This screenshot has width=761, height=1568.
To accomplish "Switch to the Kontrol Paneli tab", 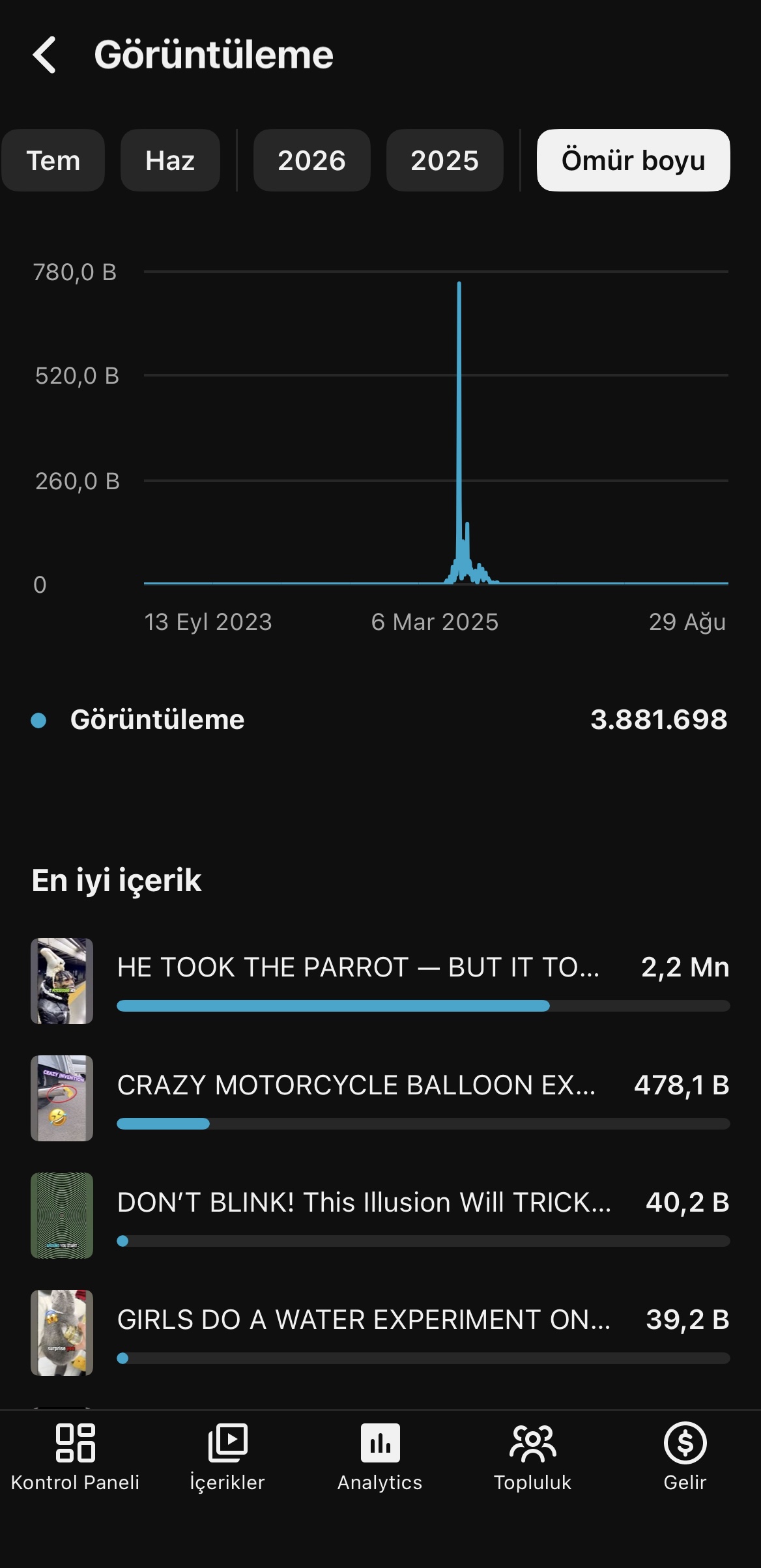I will coord(76,1458).
